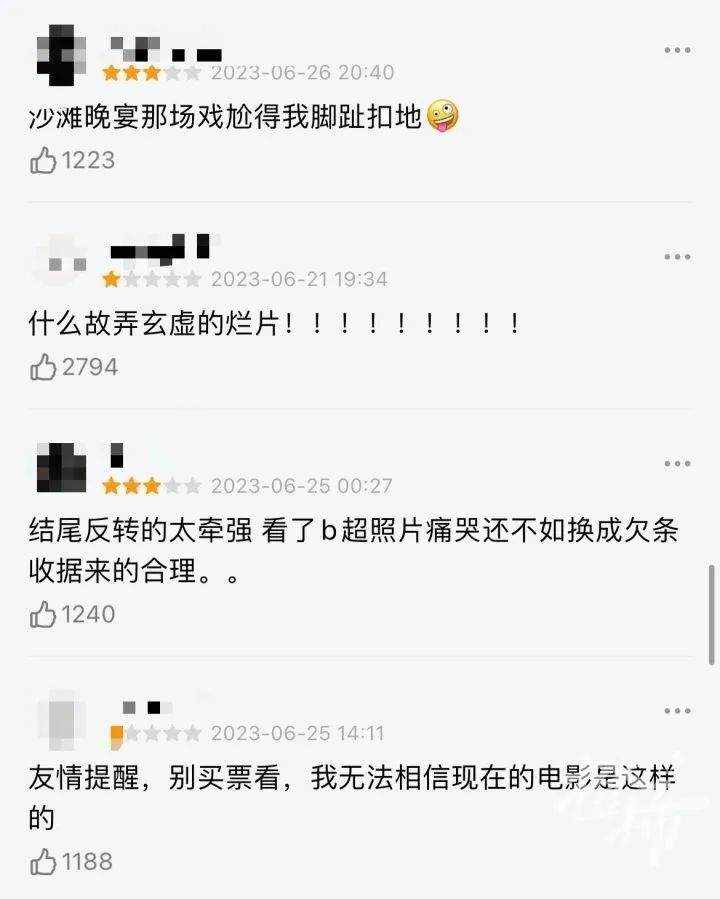Tap the thumbs-up icon showing 2794 likes
Viewport: 720px width, 899px height.
click(45, 366)
